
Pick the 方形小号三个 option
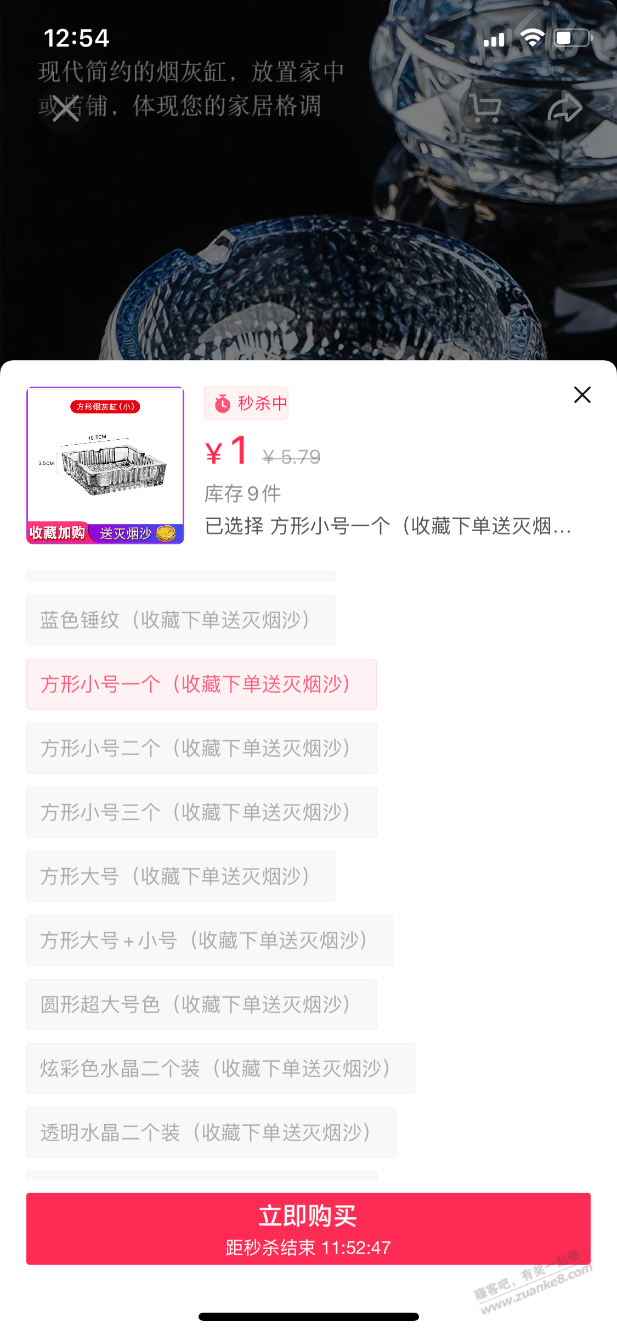[201, 812]
